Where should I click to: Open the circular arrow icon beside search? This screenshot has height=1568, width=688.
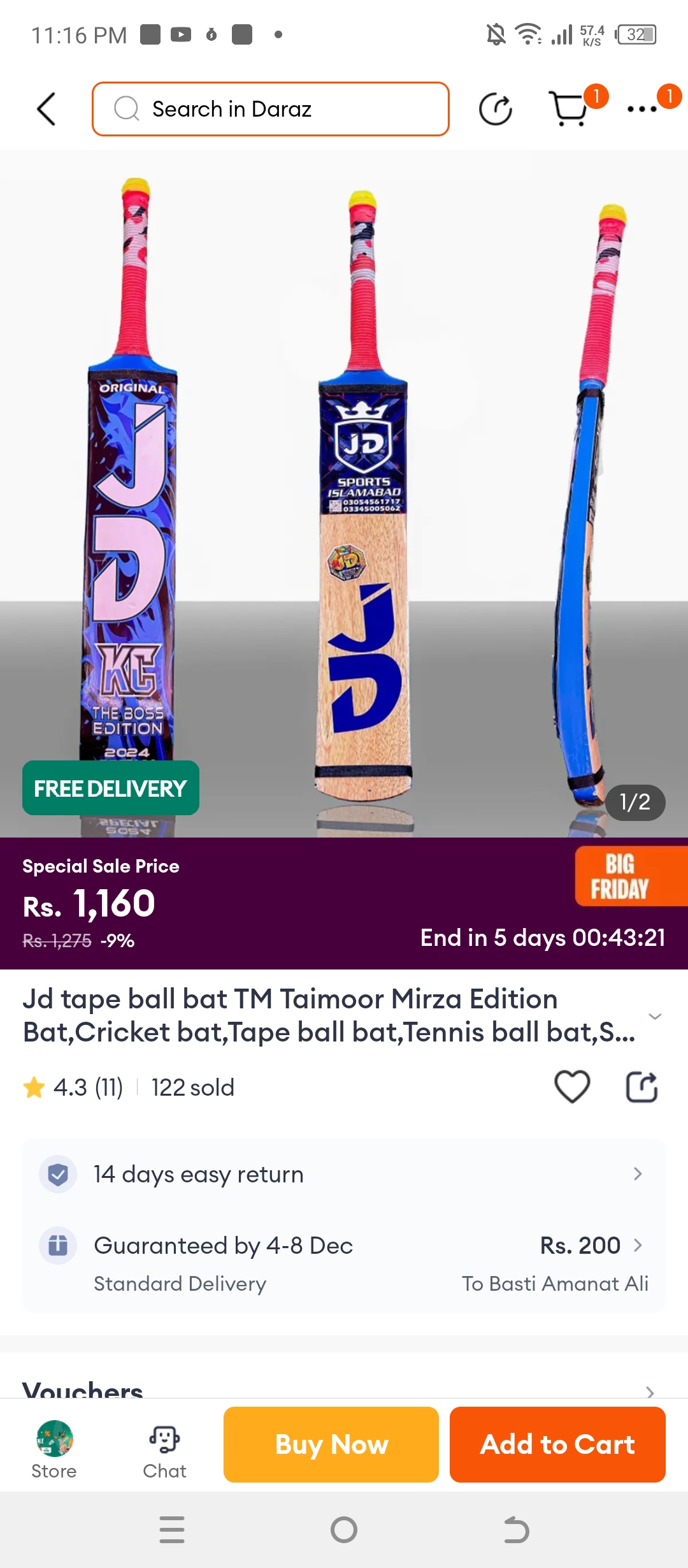point(496,109)
